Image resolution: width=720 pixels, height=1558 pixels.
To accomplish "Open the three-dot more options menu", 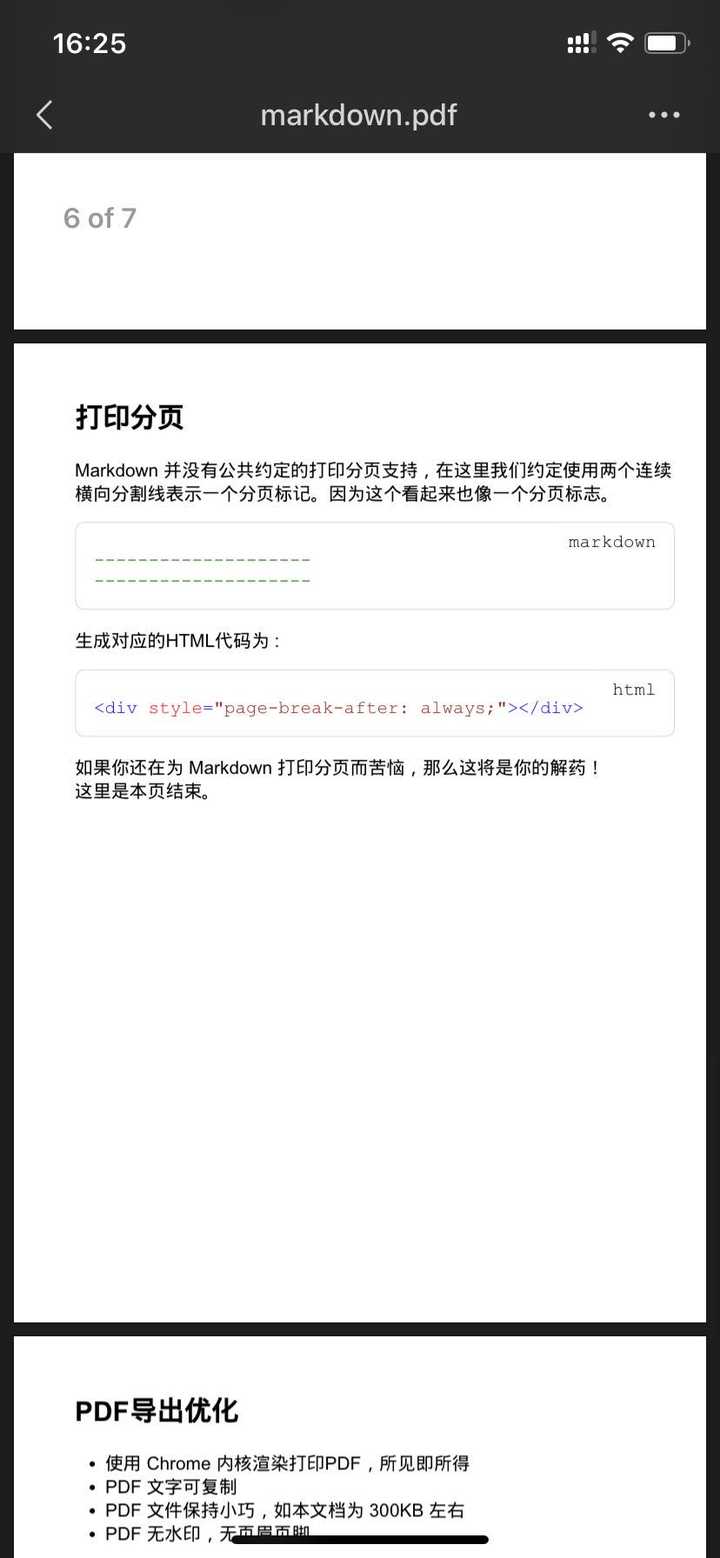I will [664, 115].
